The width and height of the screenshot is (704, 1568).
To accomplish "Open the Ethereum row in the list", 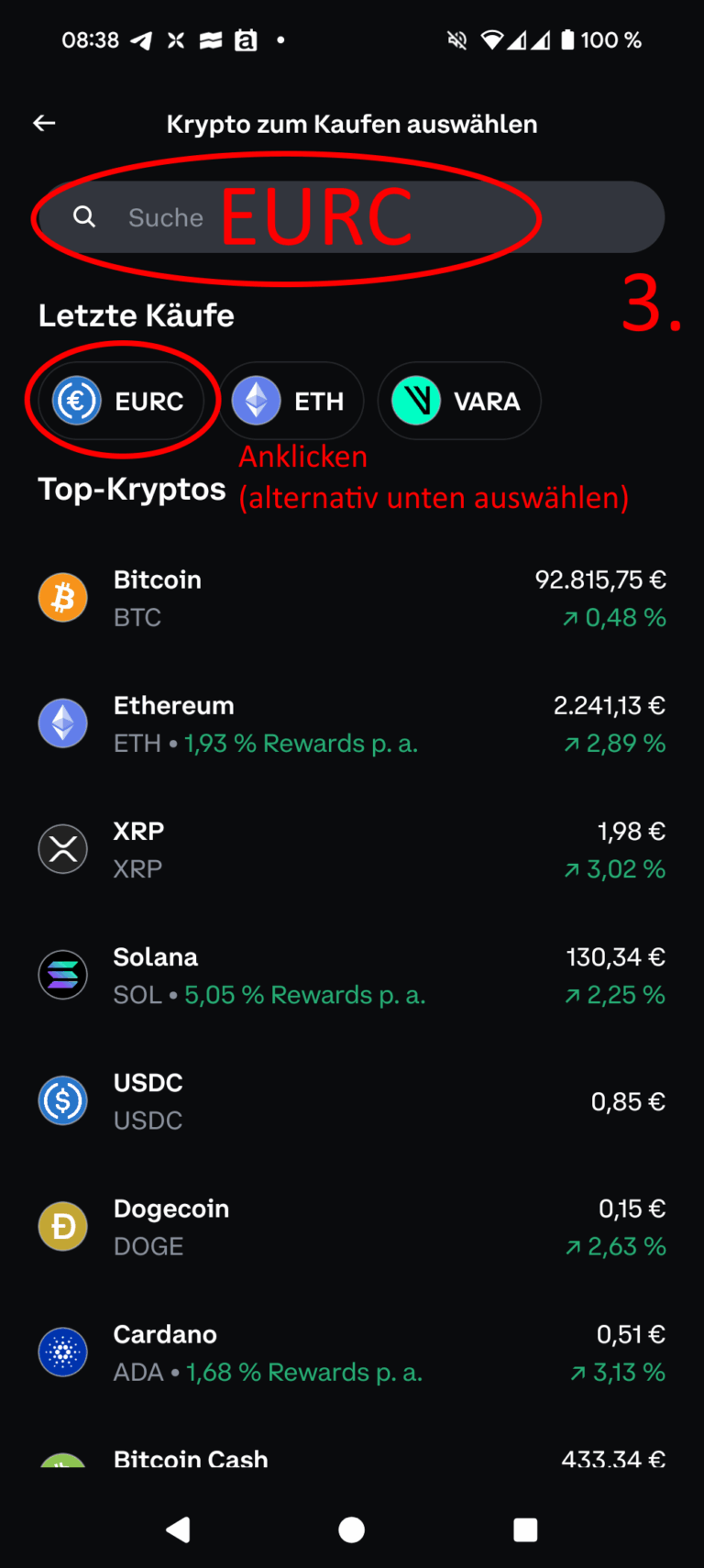I will [x=352, y=723].
